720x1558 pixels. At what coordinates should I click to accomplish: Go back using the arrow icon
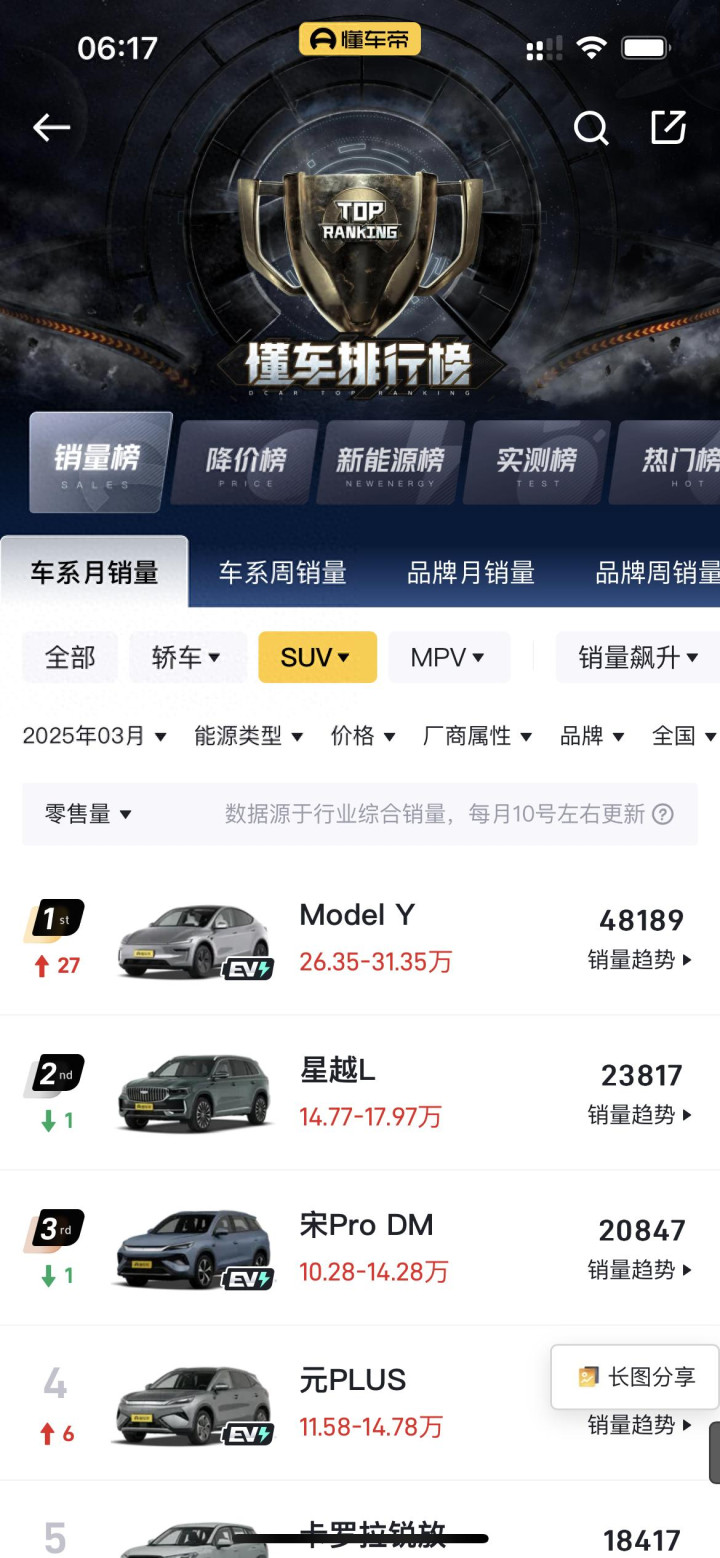click(51, 127)
